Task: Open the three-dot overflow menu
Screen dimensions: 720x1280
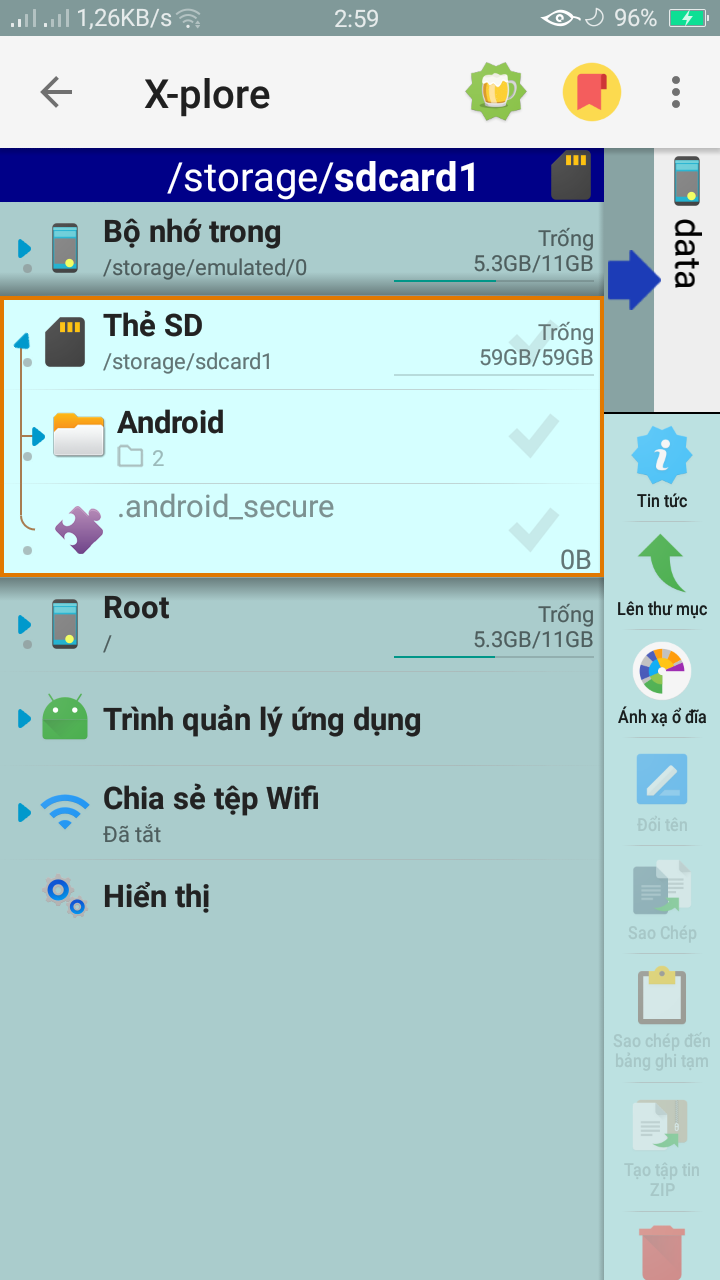Action: (x=676, y=93)
